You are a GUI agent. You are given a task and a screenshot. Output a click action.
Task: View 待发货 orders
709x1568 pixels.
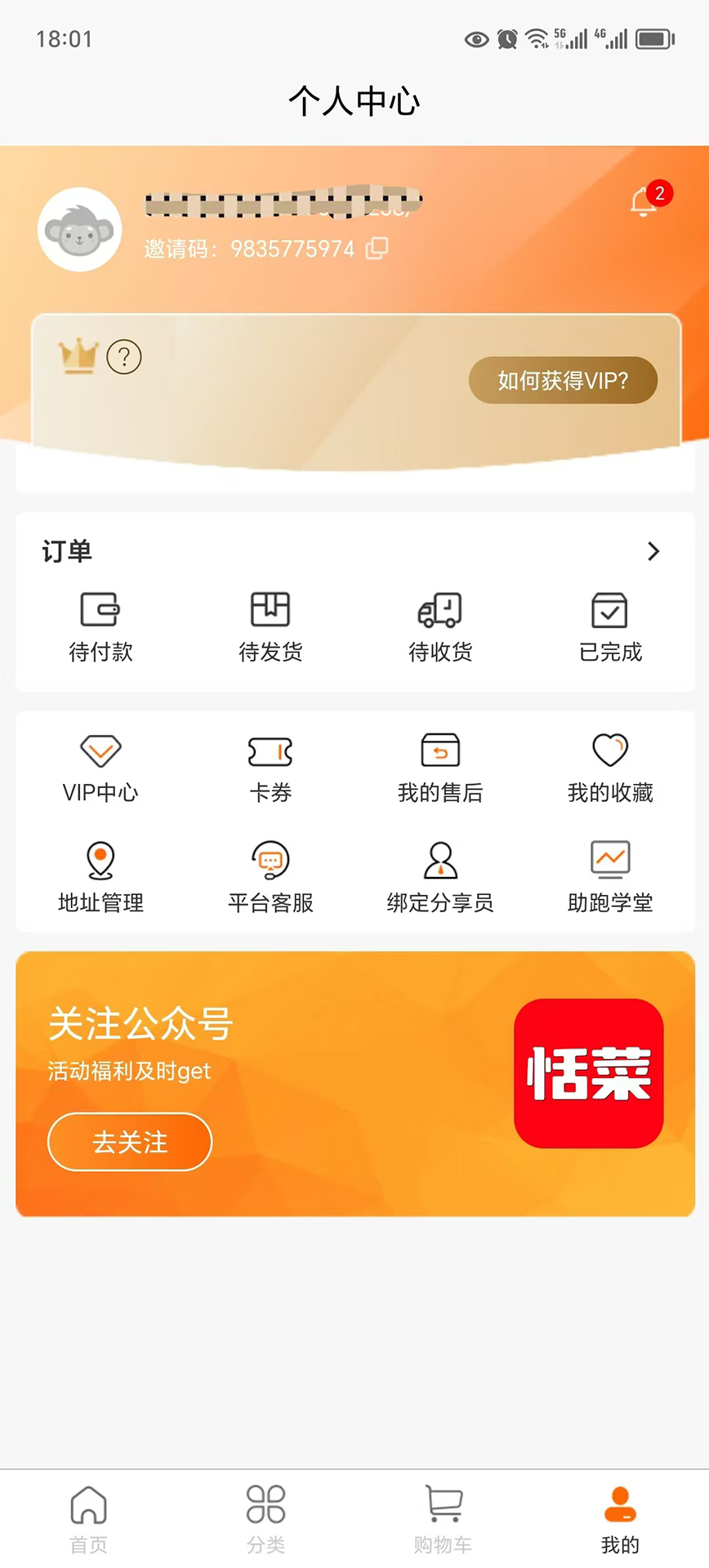270,625
